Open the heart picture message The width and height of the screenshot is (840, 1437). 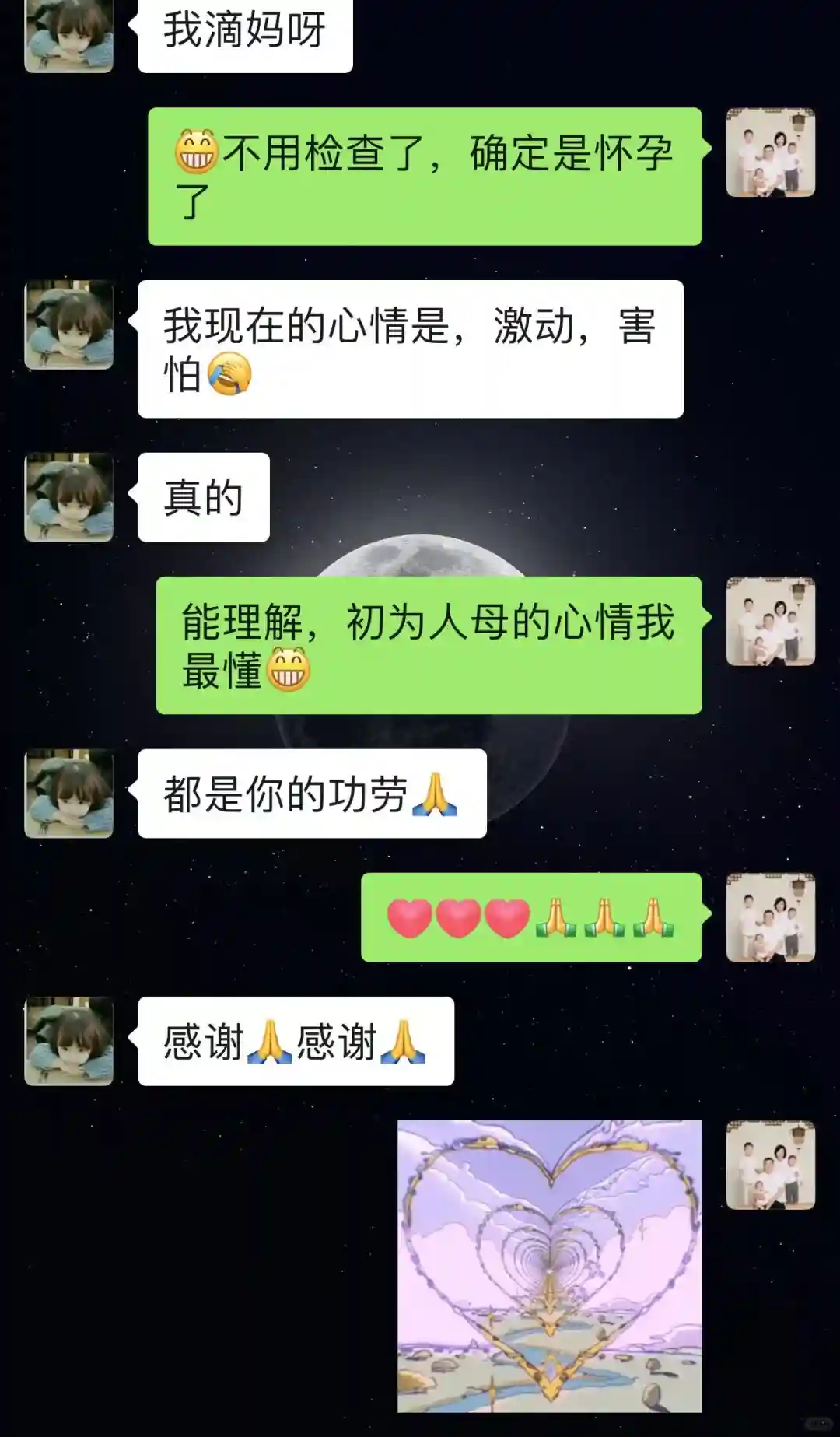click(549, 1266)
